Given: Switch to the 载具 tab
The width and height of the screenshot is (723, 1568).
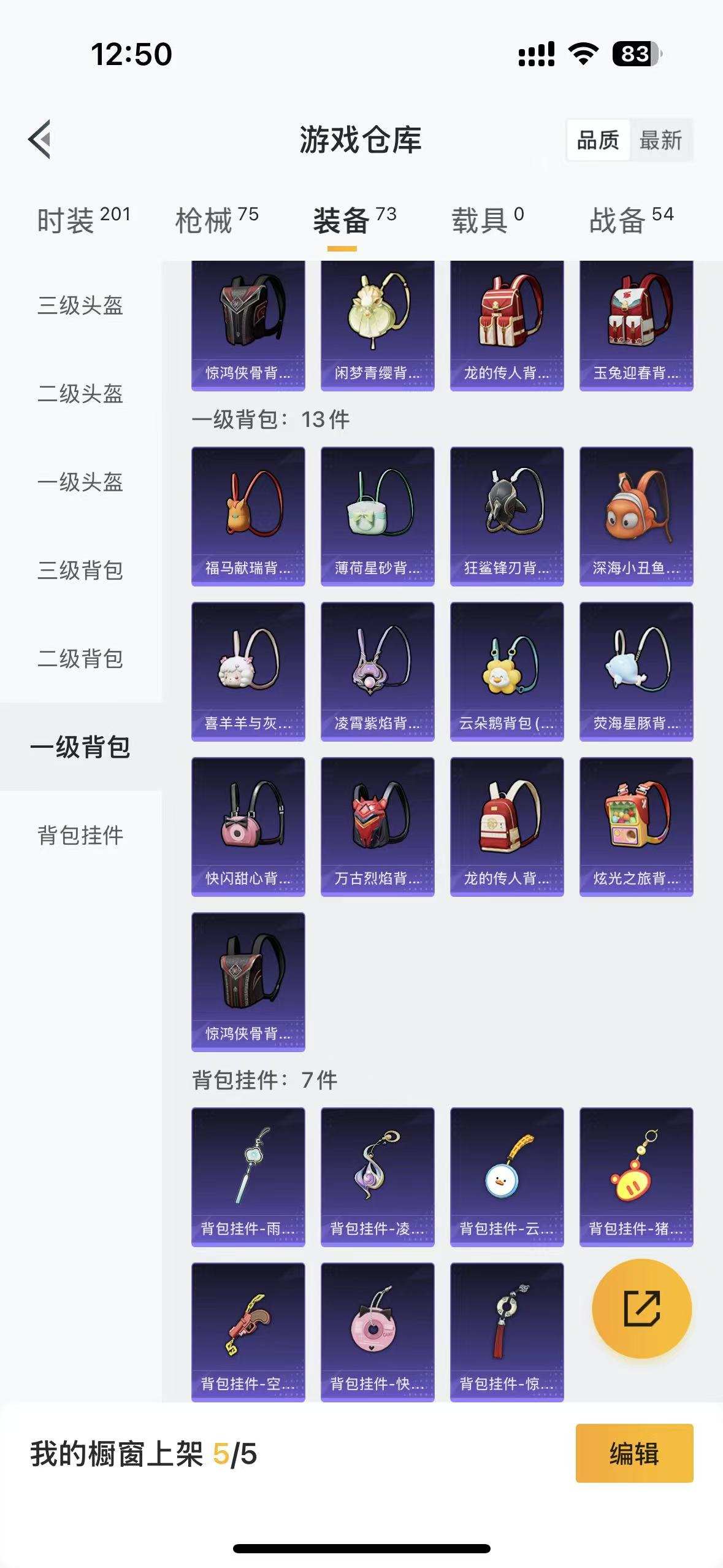Looking at the screenshot, I should 488,220.
